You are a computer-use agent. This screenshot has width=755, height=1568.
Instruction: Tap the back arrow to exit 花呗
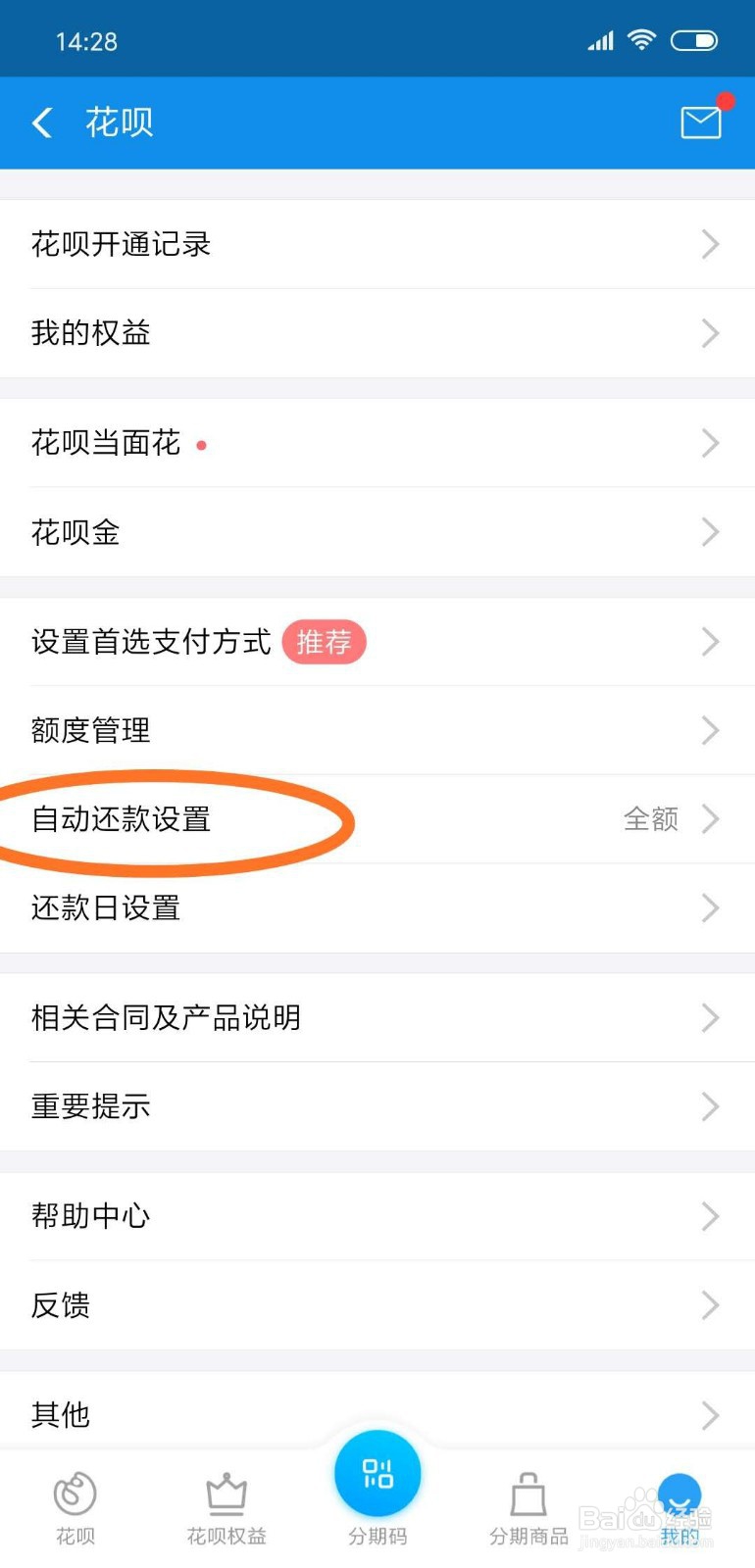click(x=41, y=122)
